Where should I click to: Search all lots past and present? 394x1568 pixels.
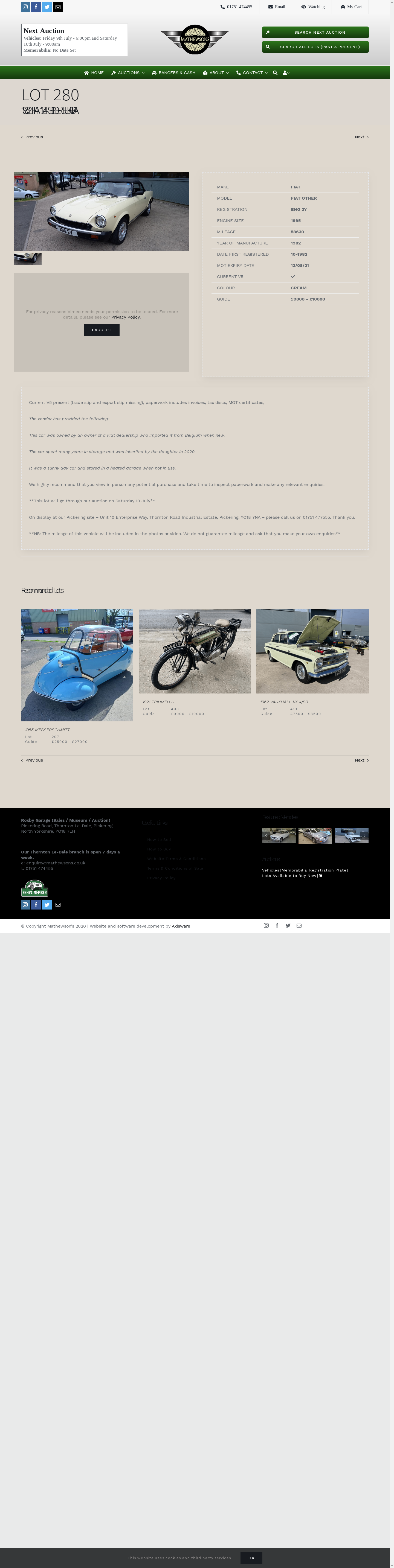pyautogui.click(x=315, y=47)
